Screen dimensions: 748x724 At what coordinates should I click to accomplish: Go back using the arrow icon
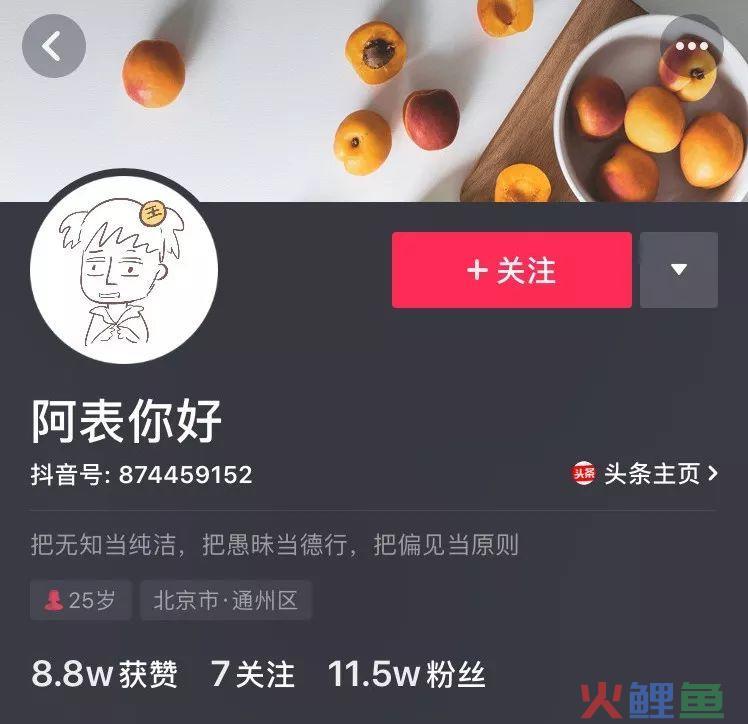pos(54,46)
